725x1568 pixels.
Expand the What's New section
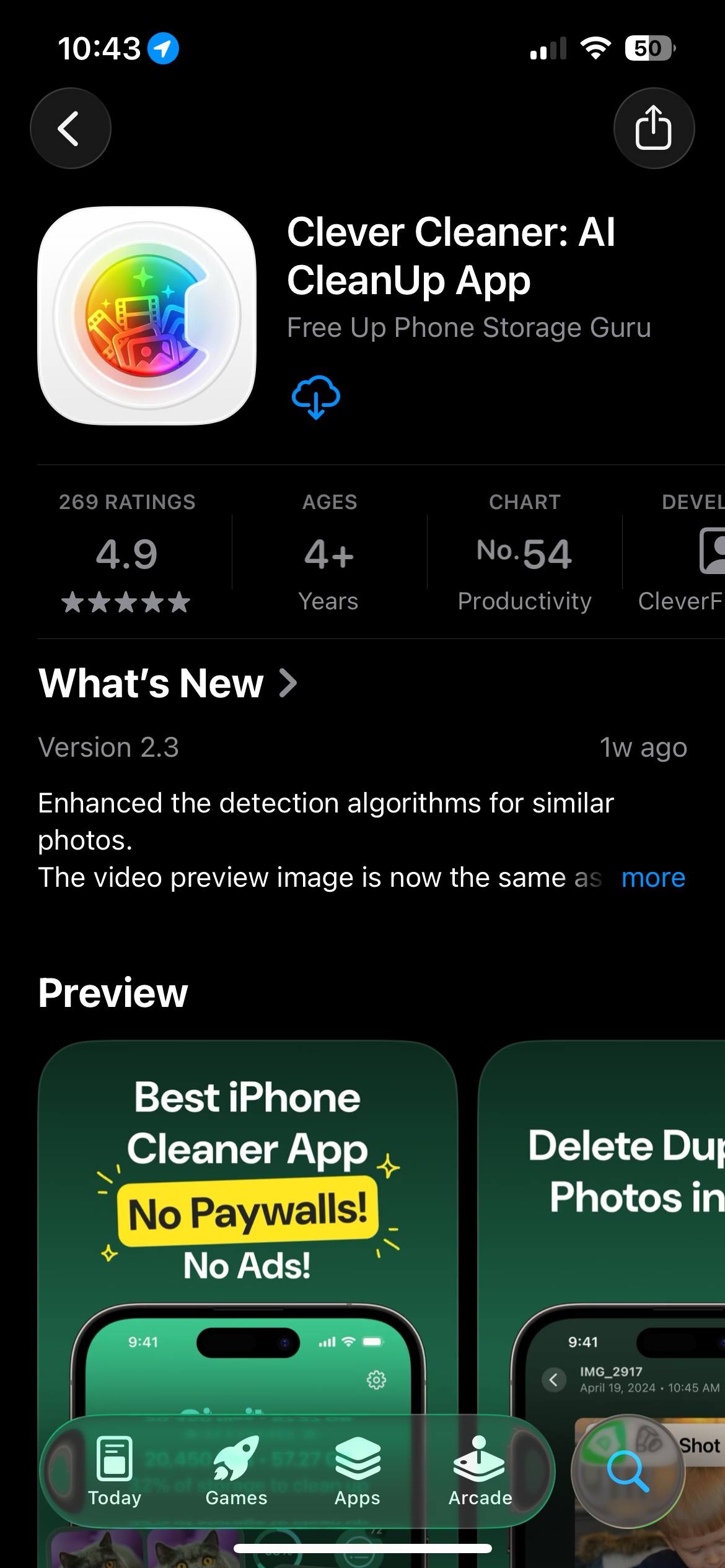167,683
